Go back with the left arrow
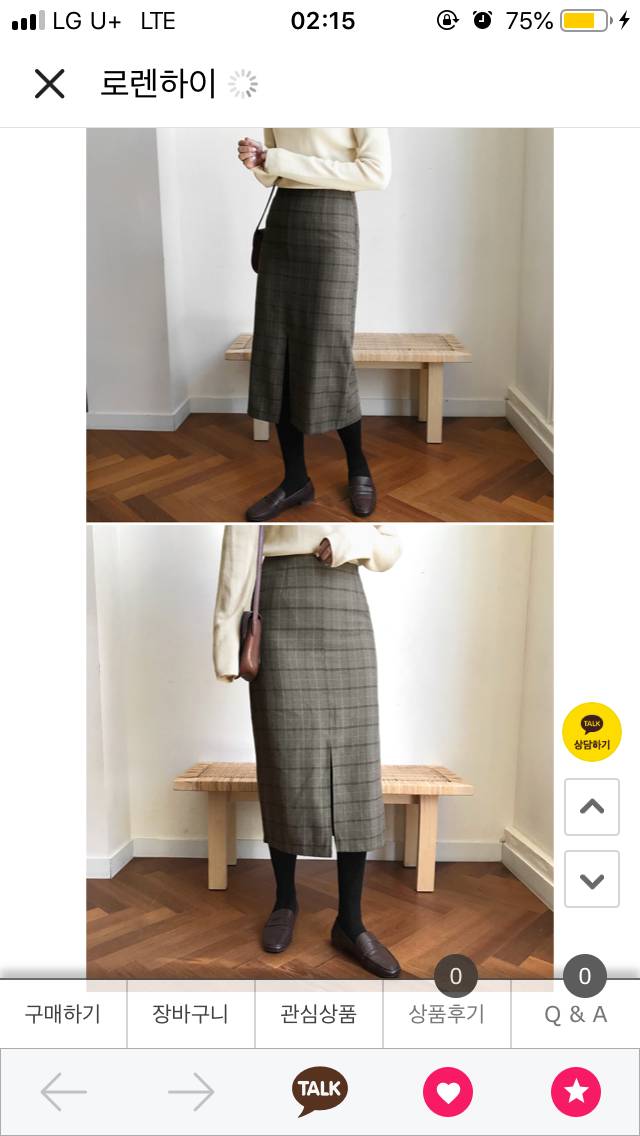Image resolution: width=640 pixels, height=1136 pixels. (x=64, y=1092)
